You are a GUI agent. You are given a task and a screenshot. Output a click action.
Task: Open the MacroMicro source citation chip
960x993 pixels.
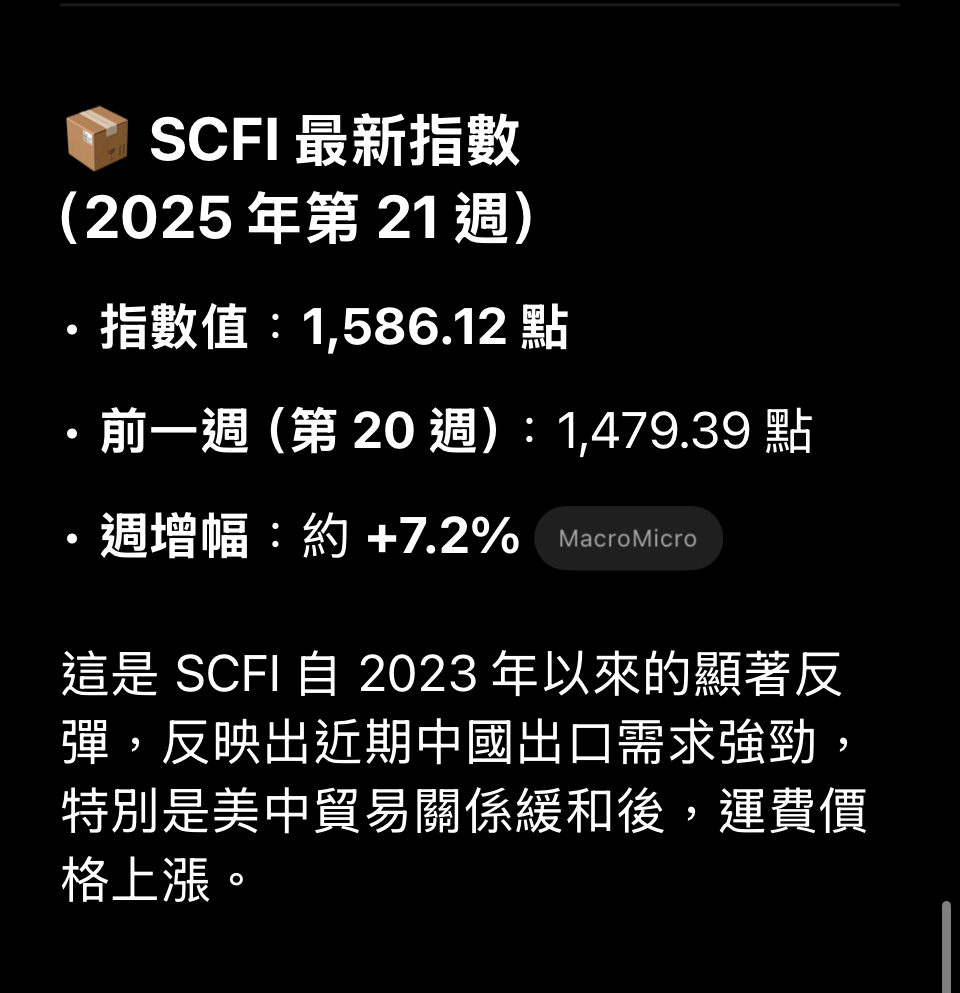pyautogui.click(x=628, y=538)
